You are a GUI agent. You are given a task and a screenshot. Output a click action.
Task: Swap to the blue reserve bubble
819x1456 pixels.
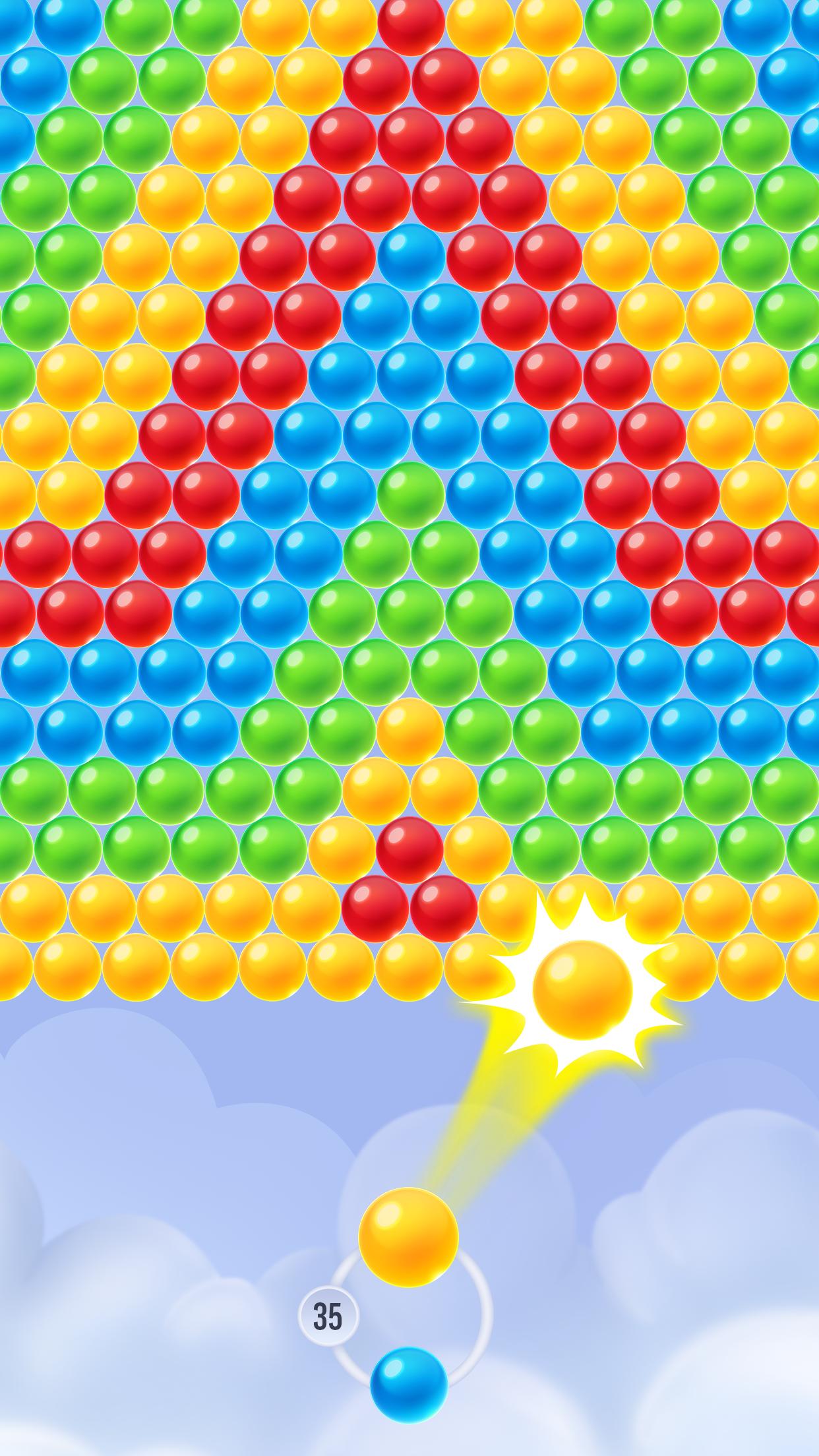409,1385
